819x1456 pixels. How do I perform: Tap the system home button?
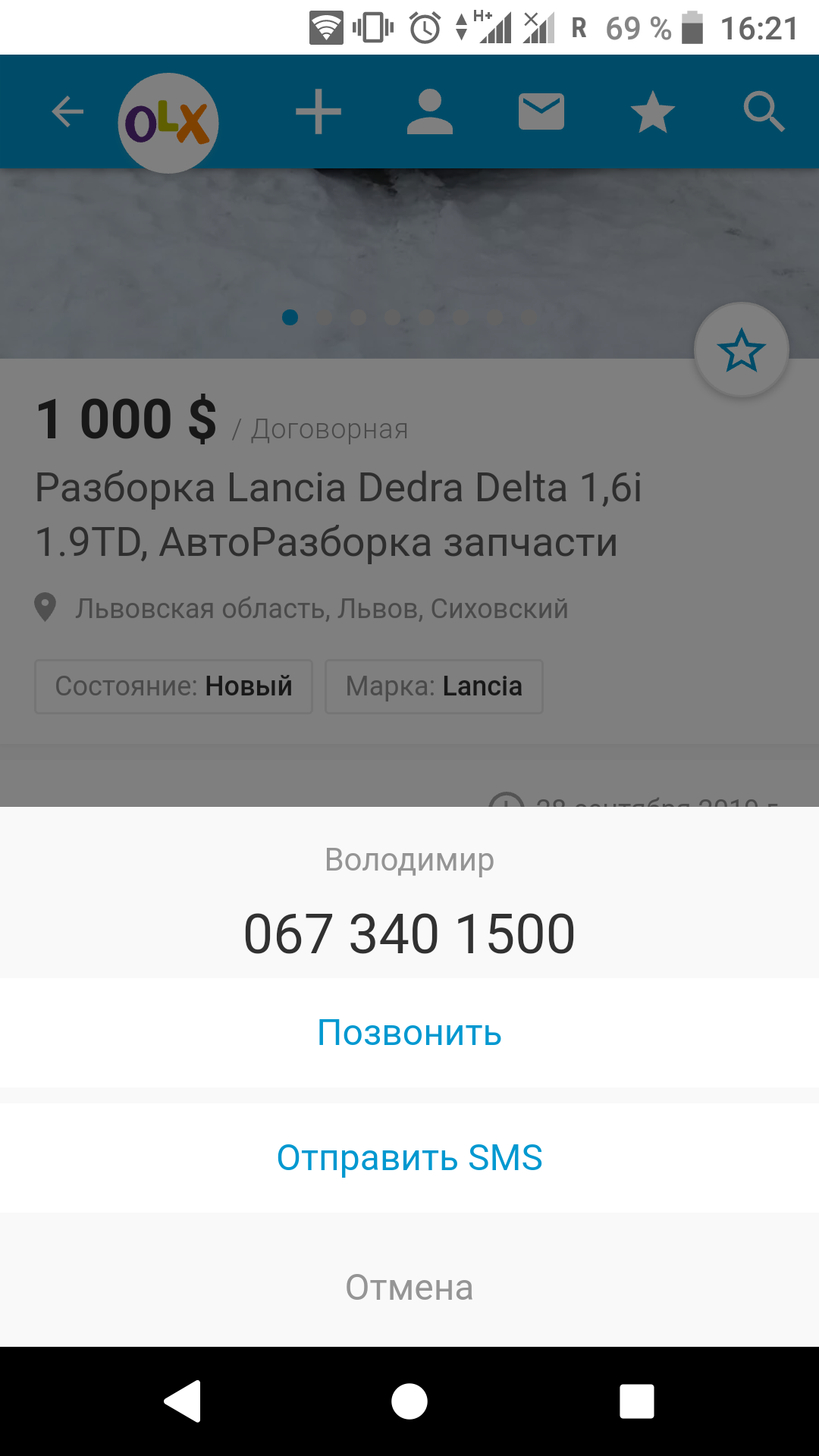click(x=409, y=1401)
